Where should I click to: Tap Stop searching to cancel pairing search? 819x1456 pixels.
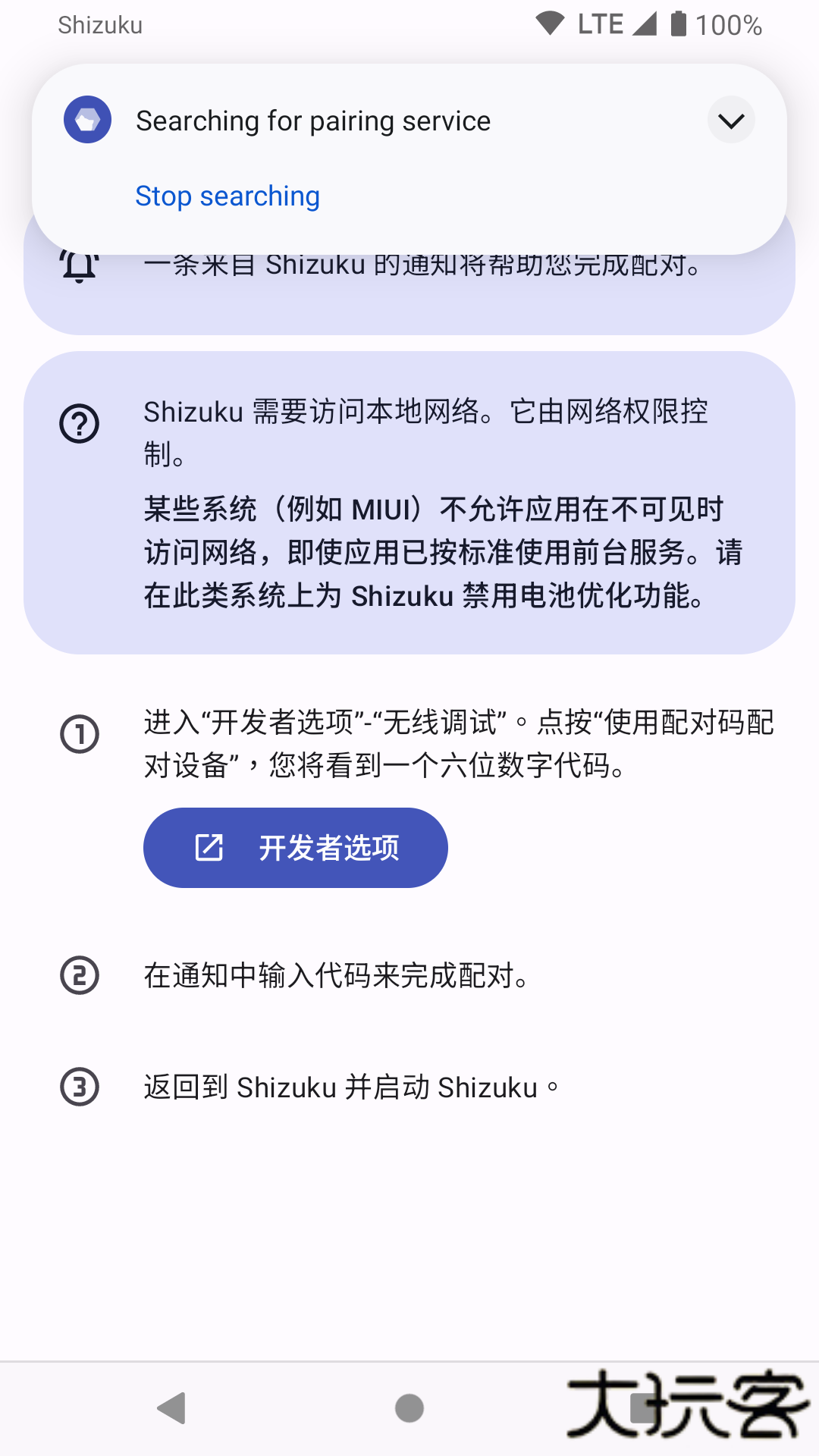coord(227,196)
